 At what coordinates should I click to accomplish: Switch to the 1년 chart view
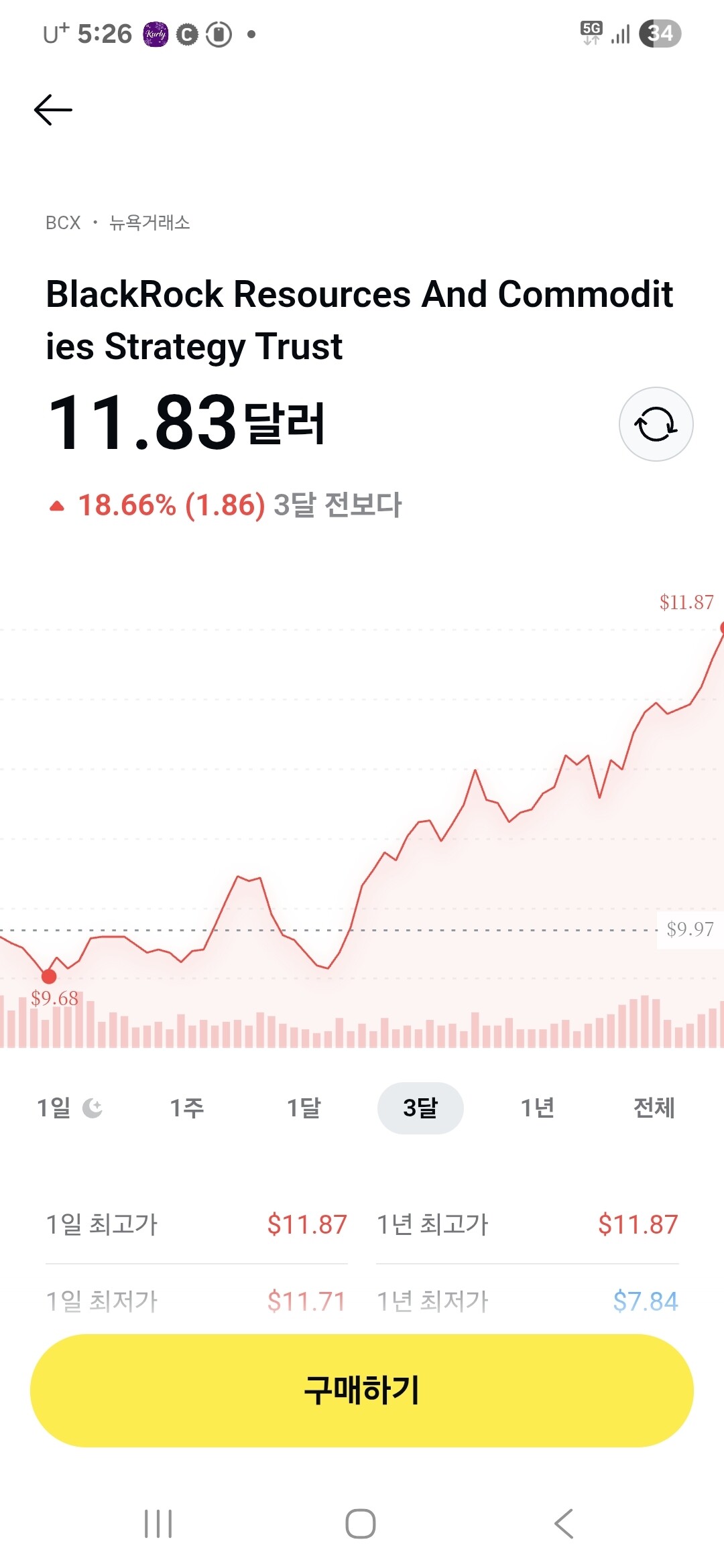pyautogui.click(x=537, y=1108)
